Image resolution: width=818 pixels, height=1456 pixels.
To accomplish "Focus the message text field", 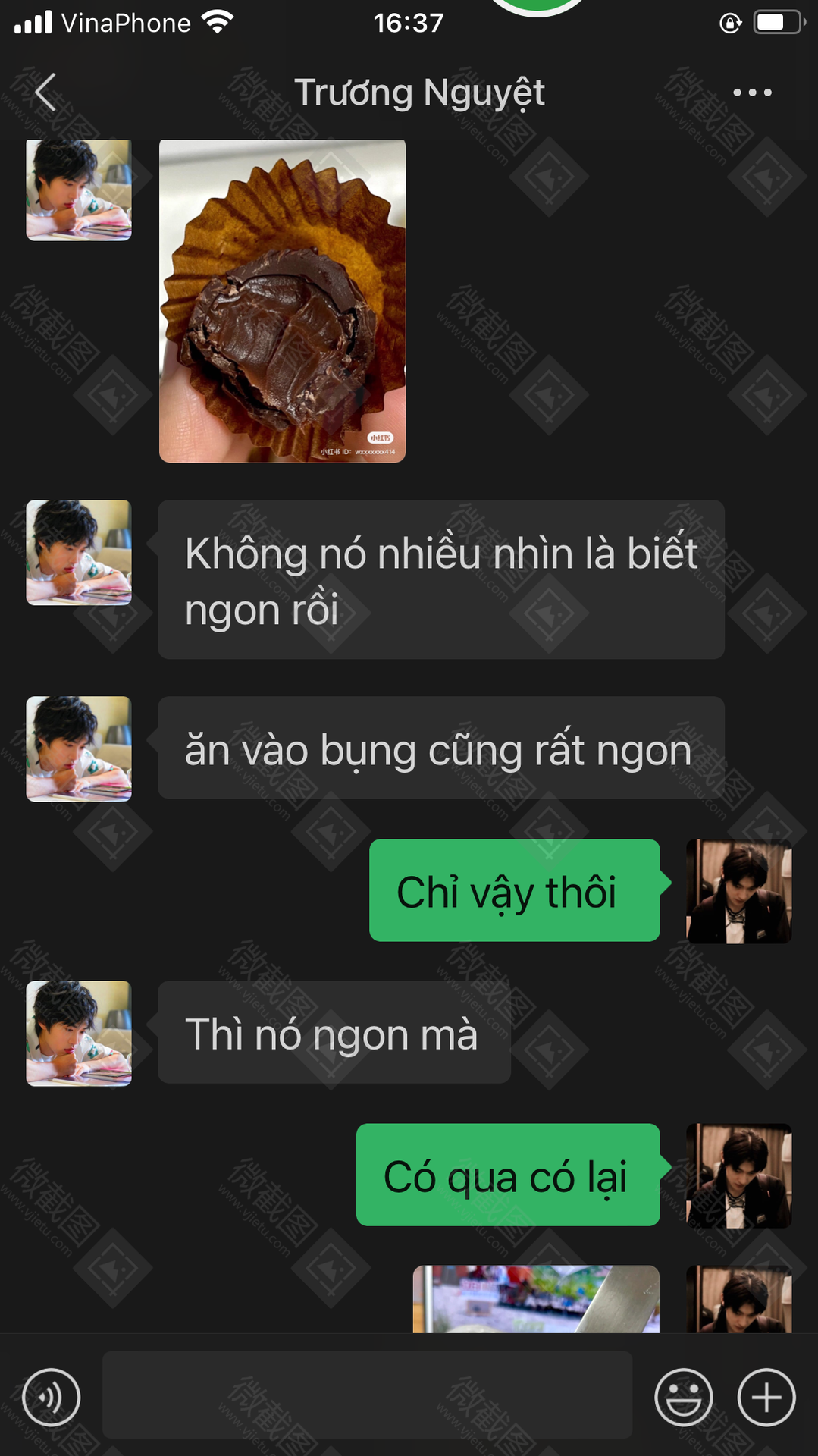I will coord(367,1395).
